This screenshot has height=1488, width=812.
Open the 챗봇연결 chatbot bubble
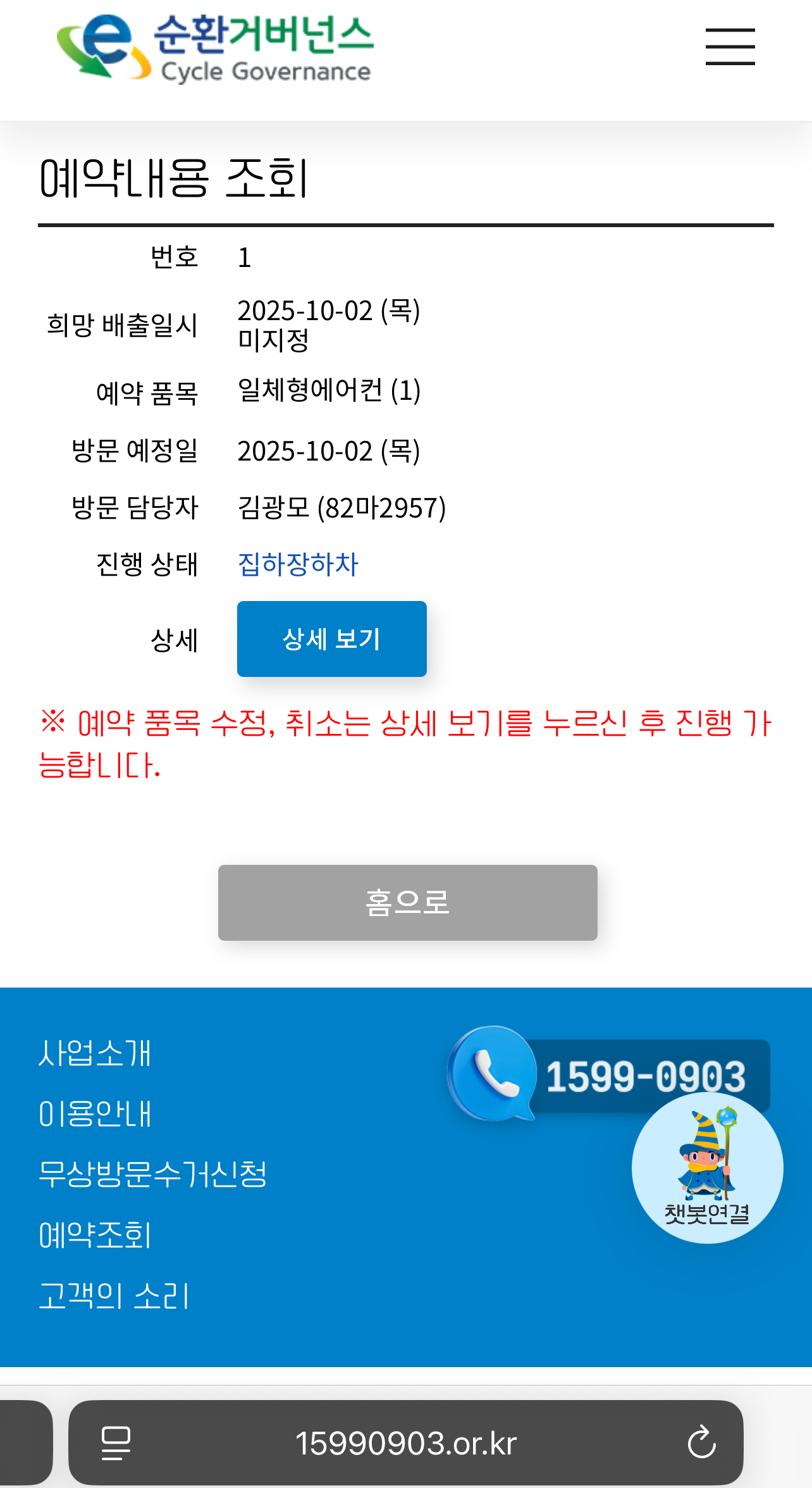(707, 1168)
